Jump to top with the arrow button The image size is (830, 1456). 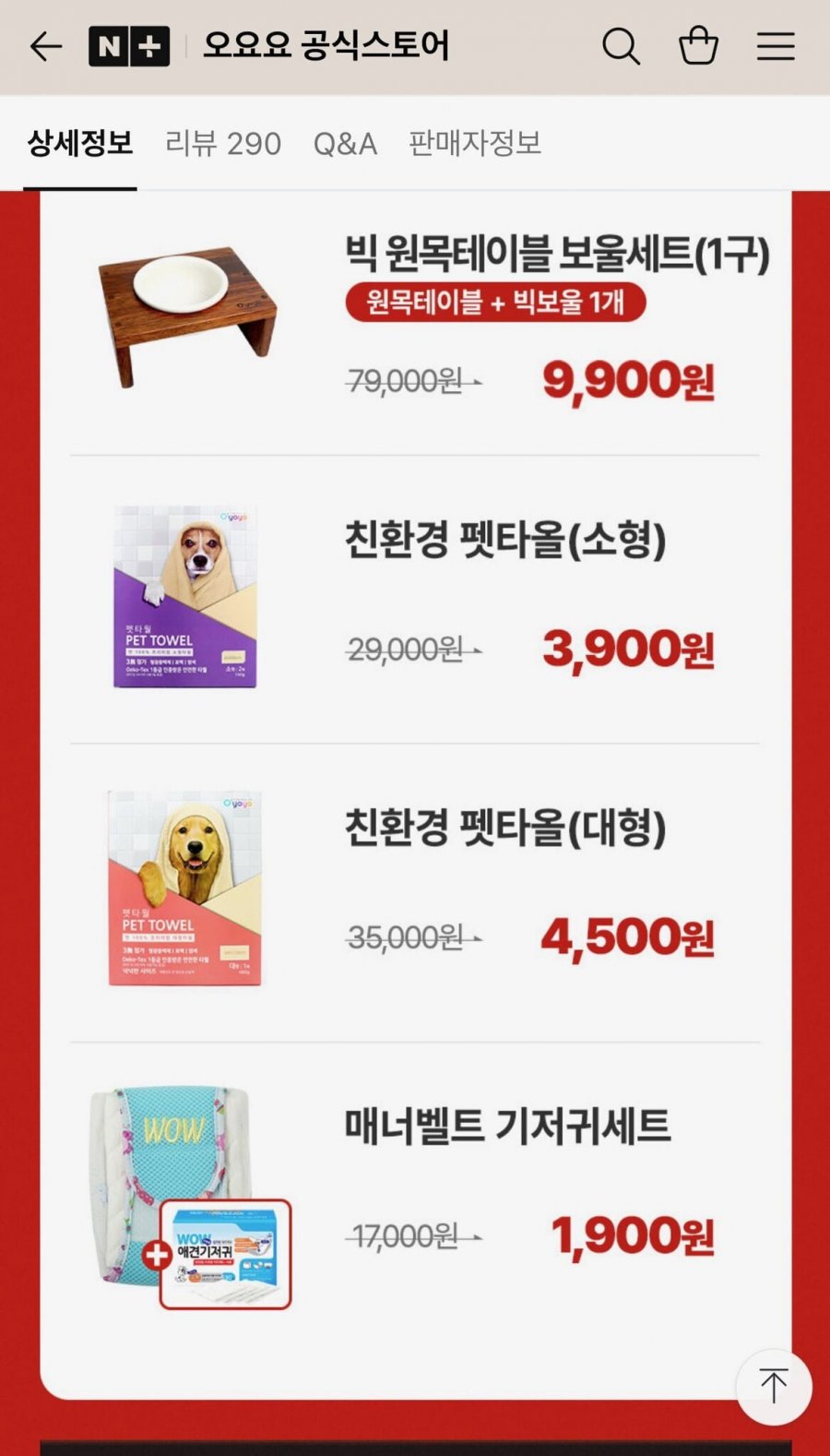(773, 1386)
